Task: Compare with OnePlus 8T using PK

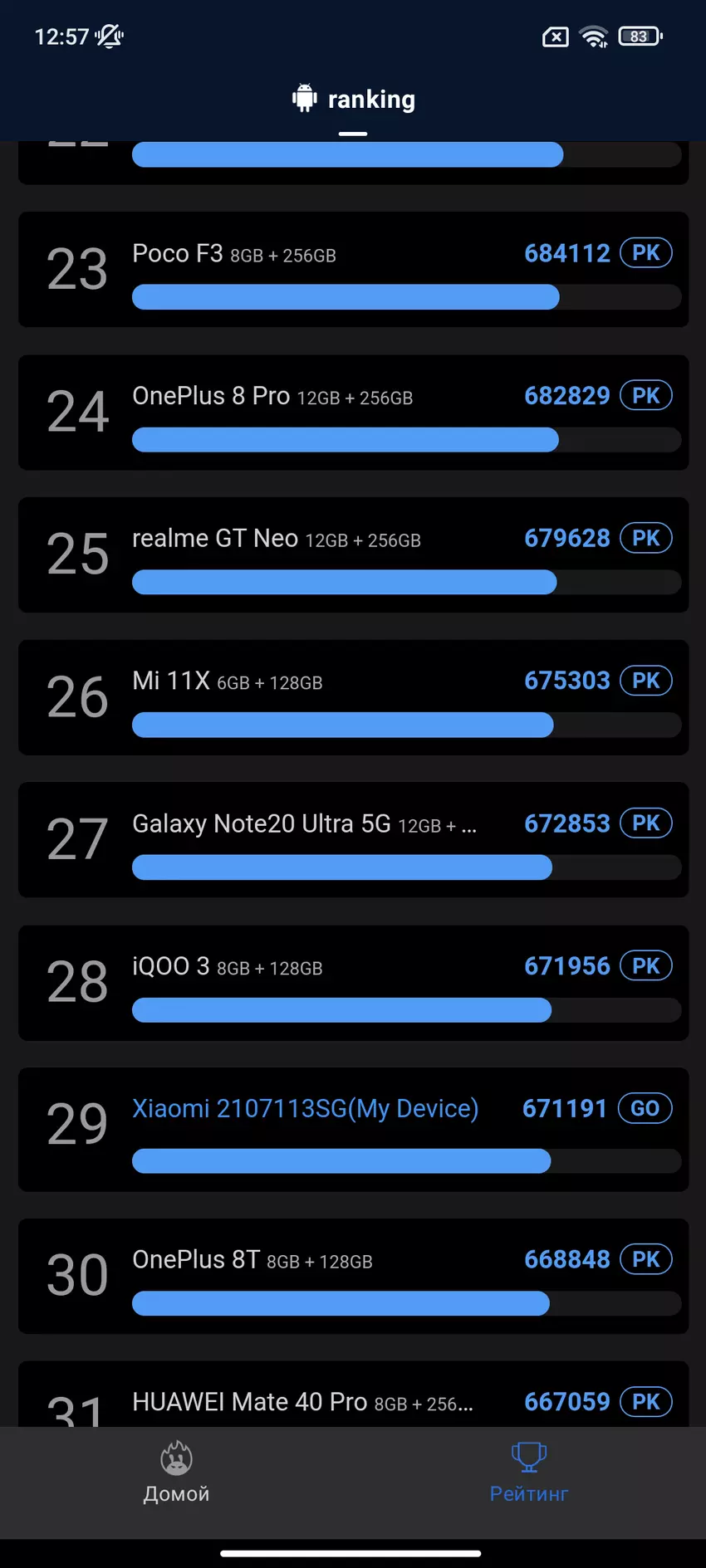Action: pos(645,1259)
